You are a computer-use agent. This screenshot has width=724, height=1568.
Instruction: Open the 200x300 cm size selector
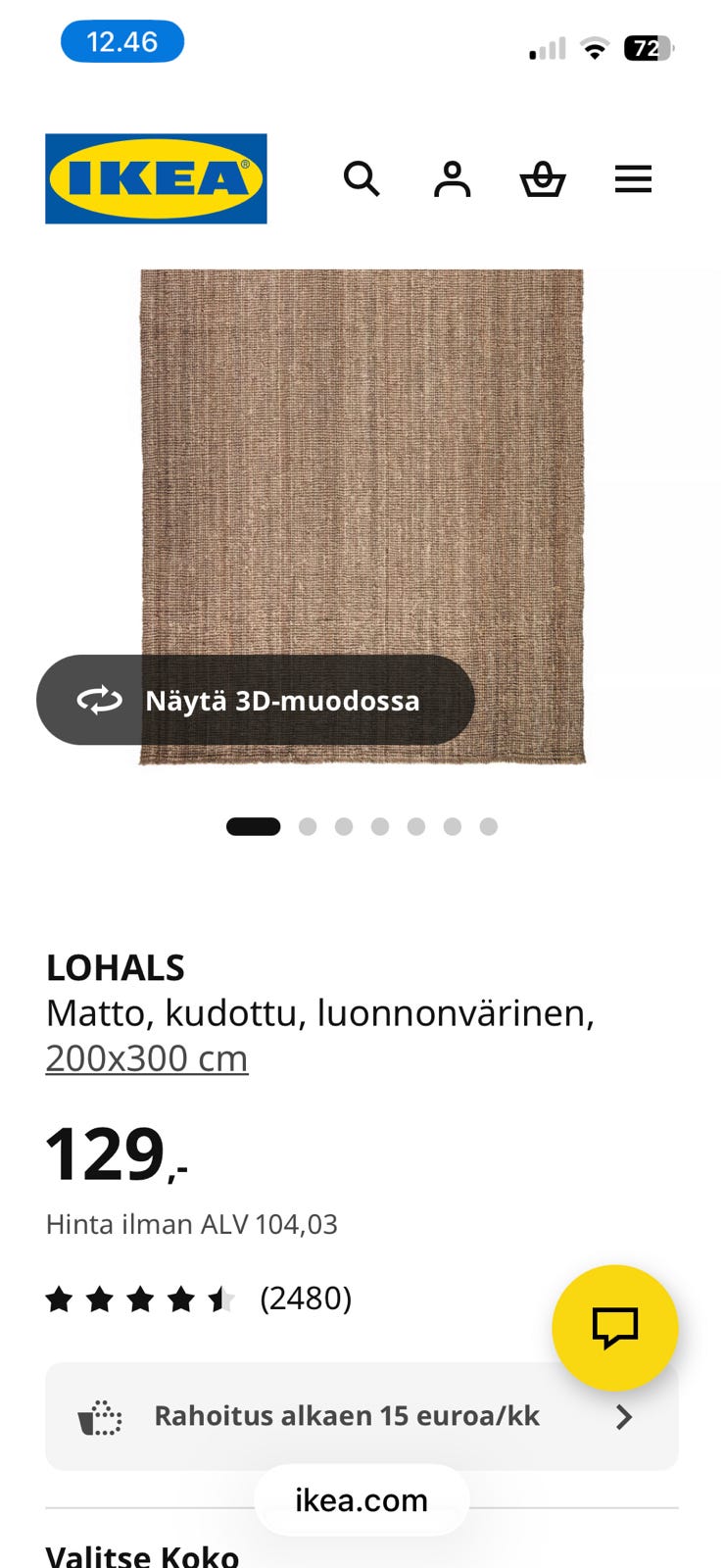pos(147,1058)
